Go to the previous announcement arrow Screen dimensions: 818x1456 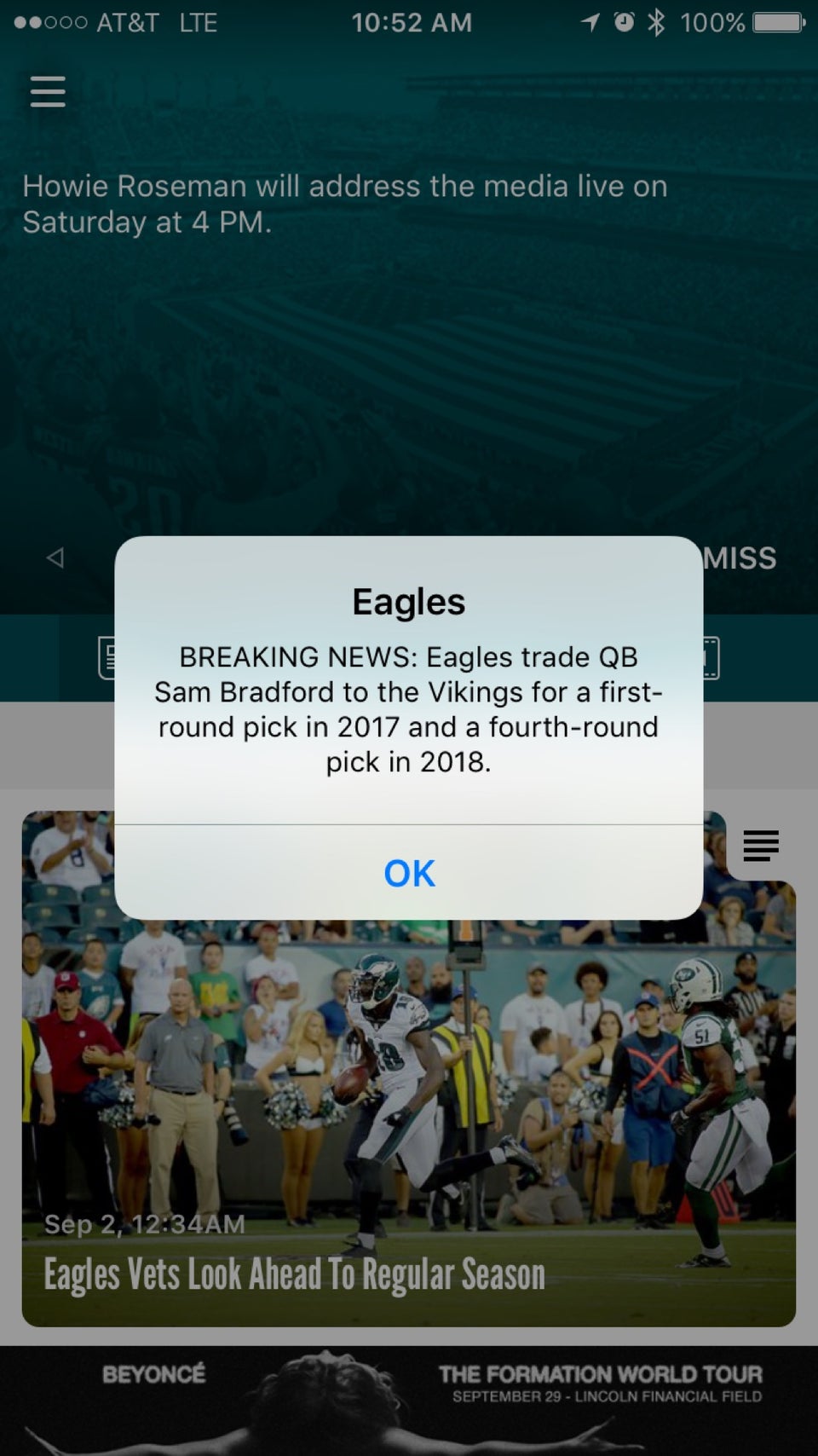pyautogui.click(x=55, y=558)
